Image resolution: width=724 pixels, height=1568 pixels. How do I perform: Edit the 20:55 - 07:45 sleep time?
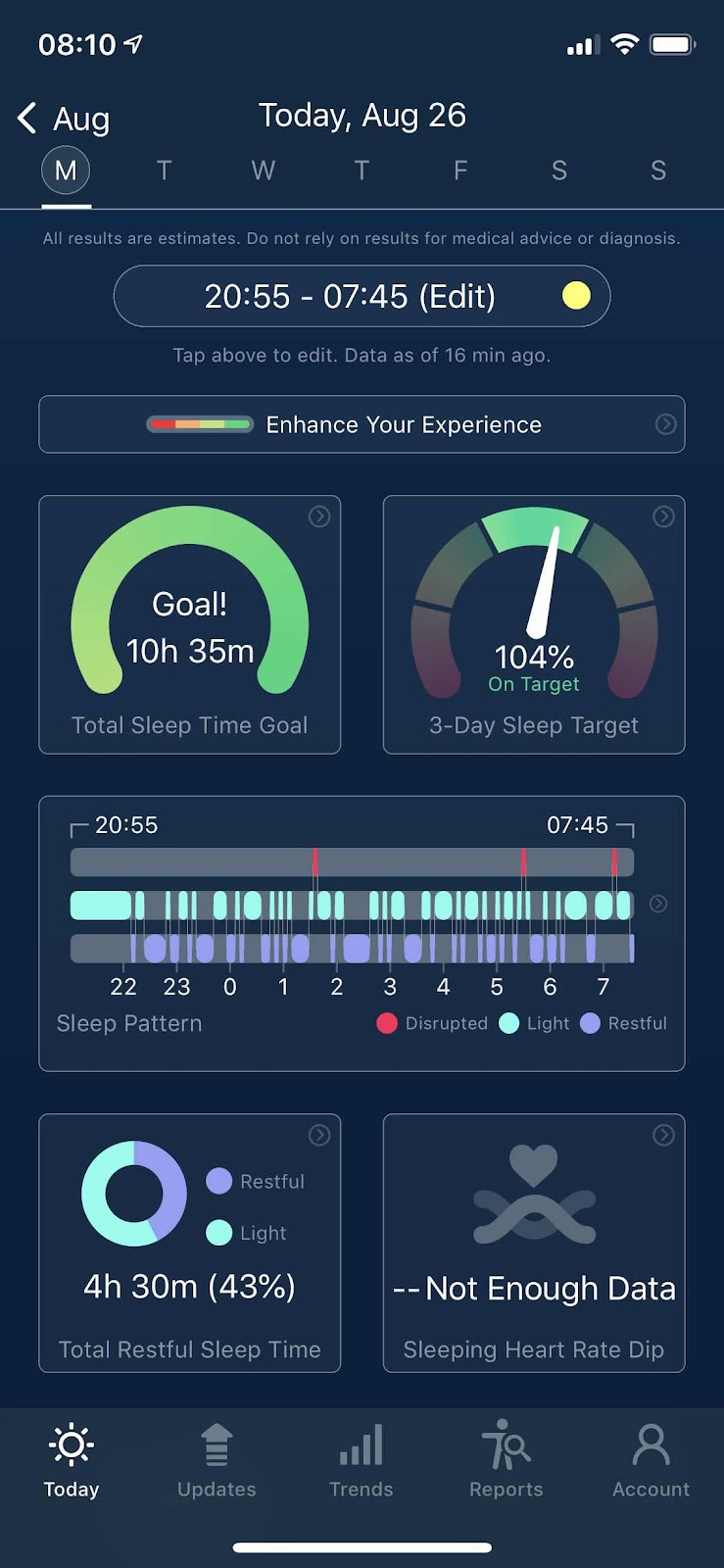coord(362,296)
